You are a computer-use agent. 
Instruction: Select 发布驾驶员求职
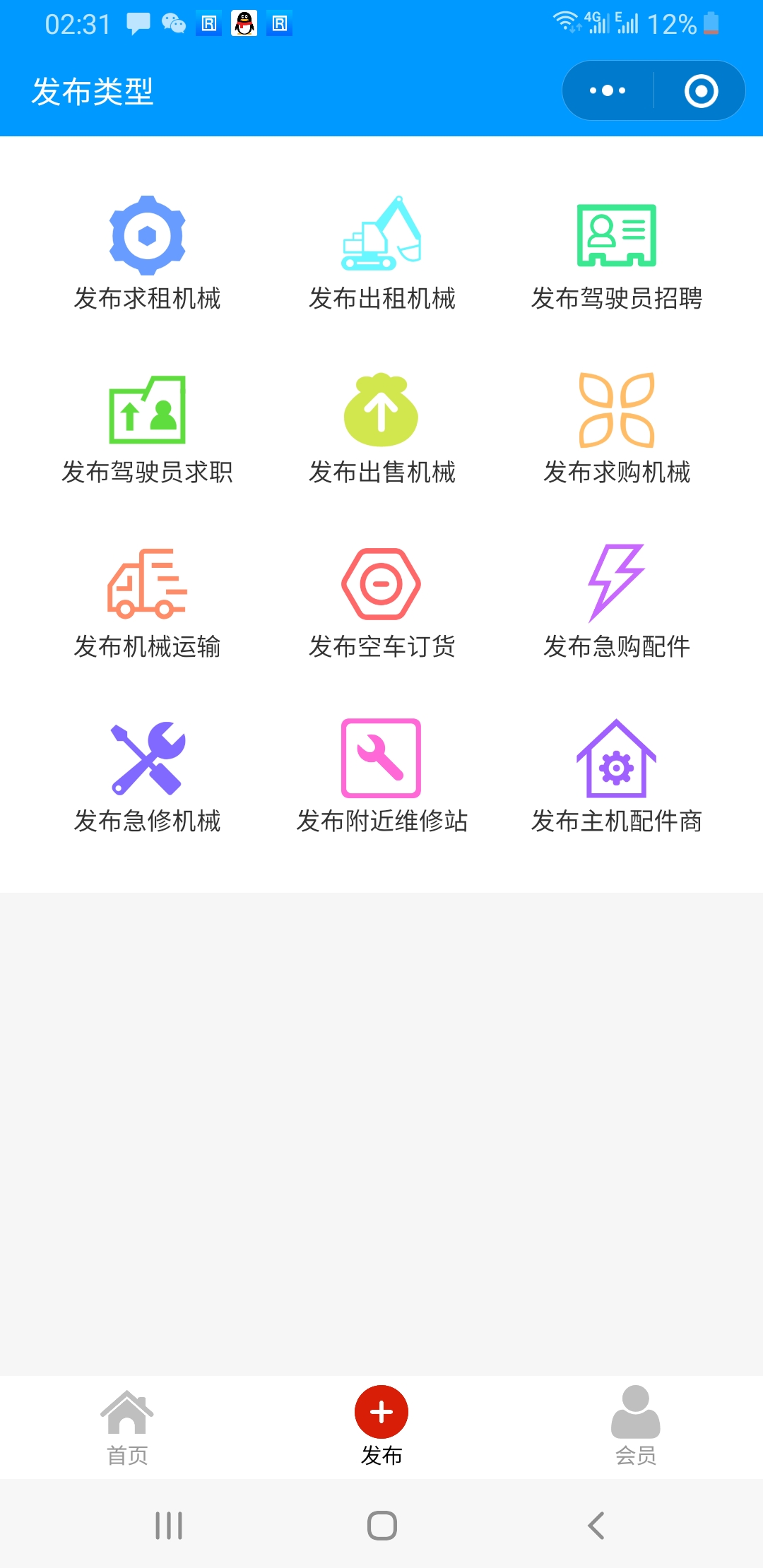tap(147, 428)
